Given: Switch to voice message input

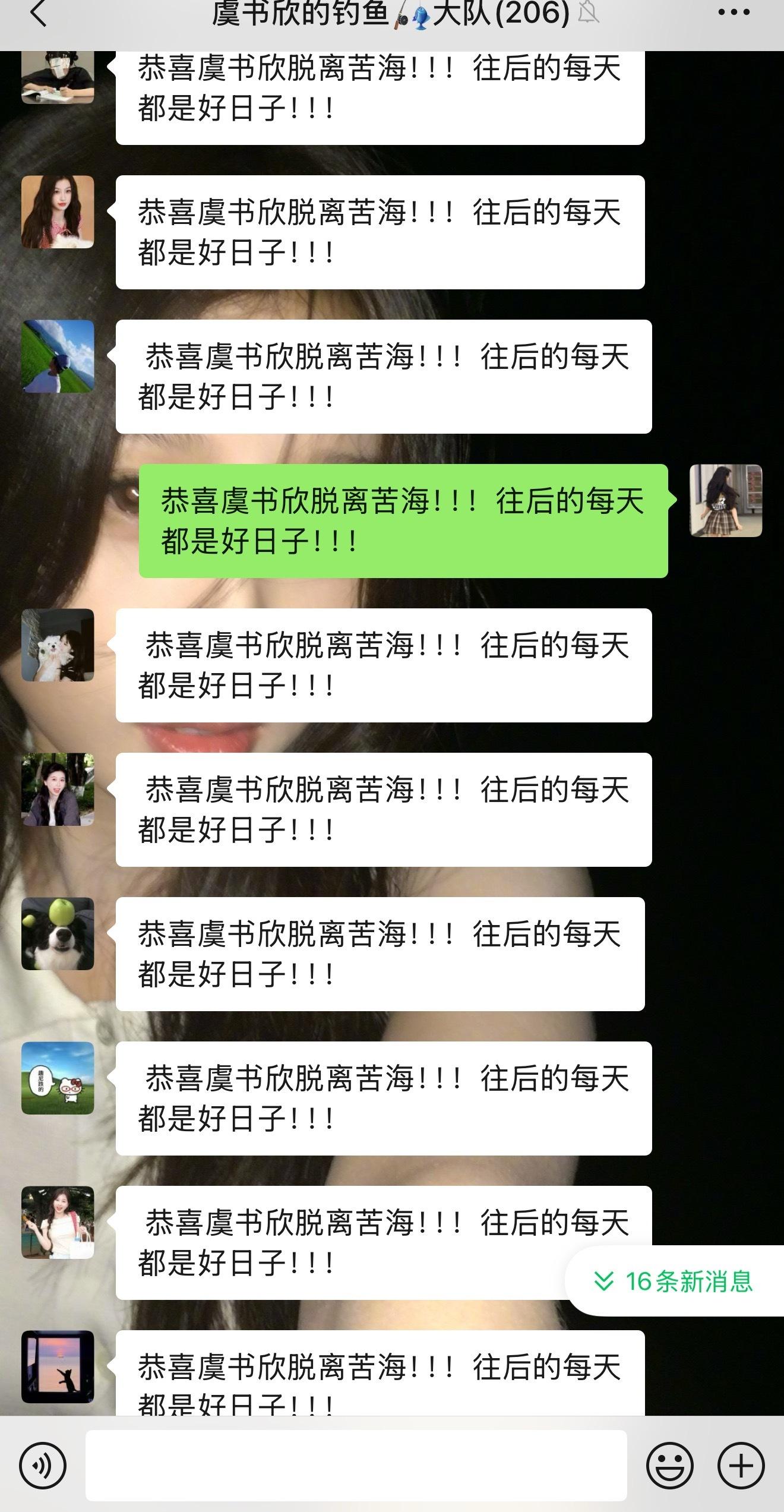Looking at the screenshot, I should [x=43, y=1466].
